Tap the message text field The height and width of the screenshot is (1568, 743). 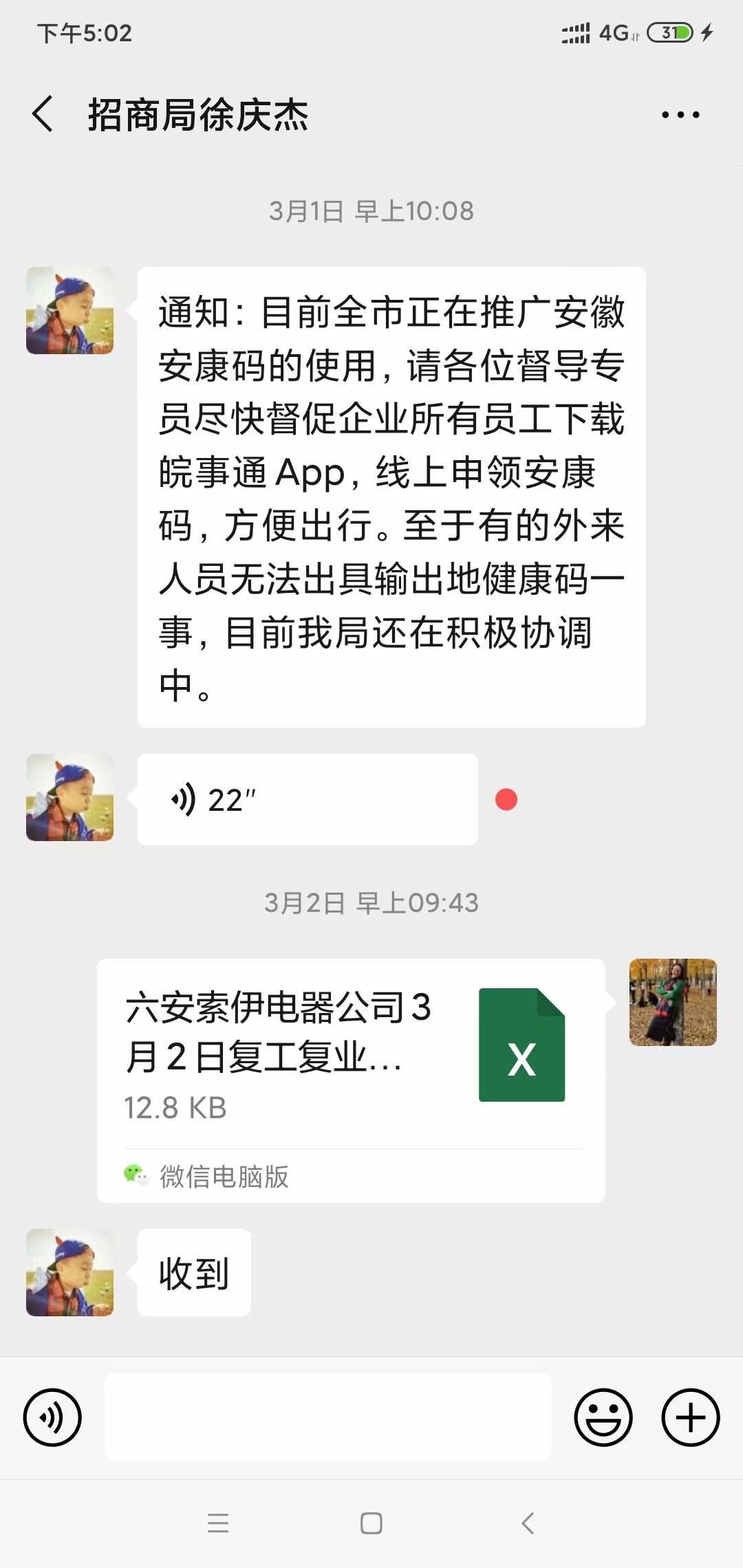tap(327, 1417)
